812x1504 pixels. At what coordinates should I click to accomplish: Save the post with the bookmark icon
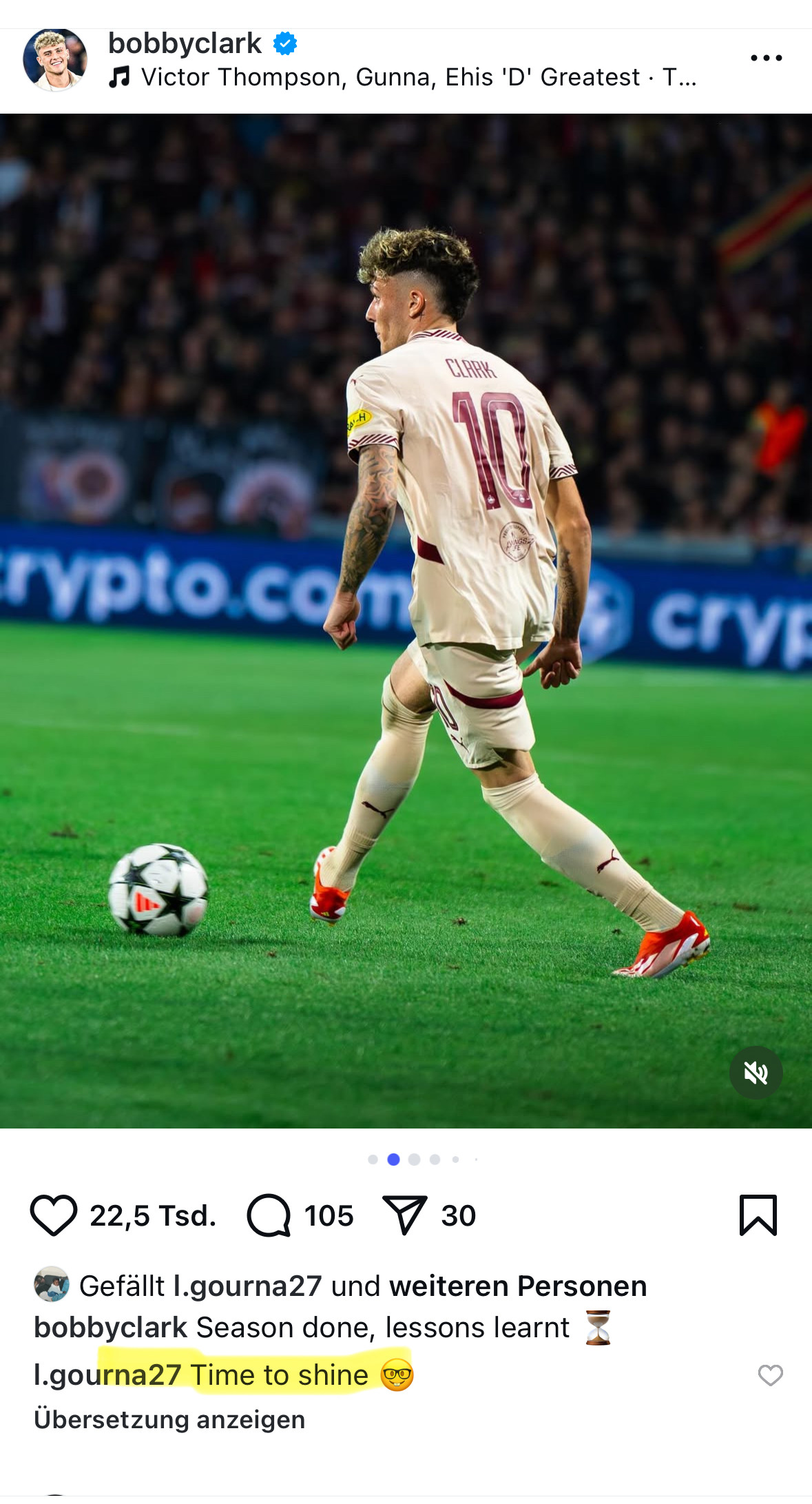click(x=758, y=1215)
